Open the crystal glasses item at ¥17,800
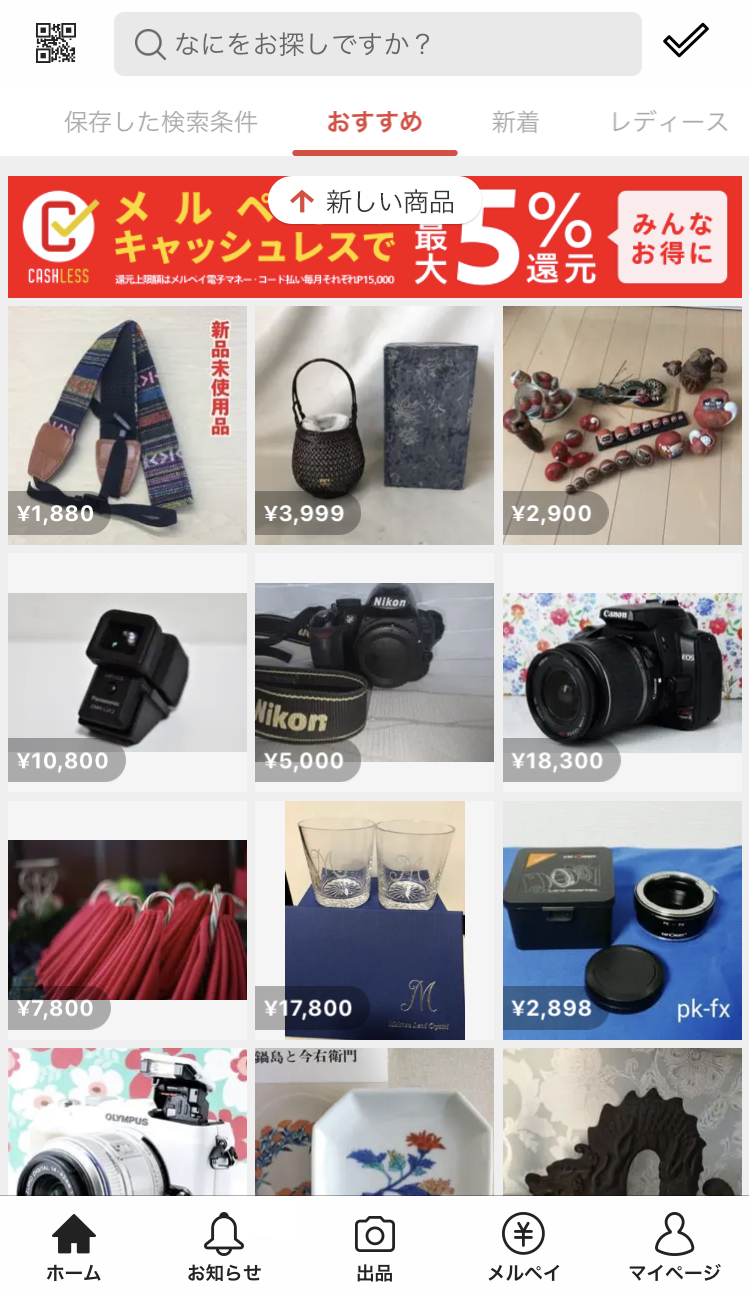This screenshot has height=1294, width=749. pyautogui.click(x=374, y=919)
